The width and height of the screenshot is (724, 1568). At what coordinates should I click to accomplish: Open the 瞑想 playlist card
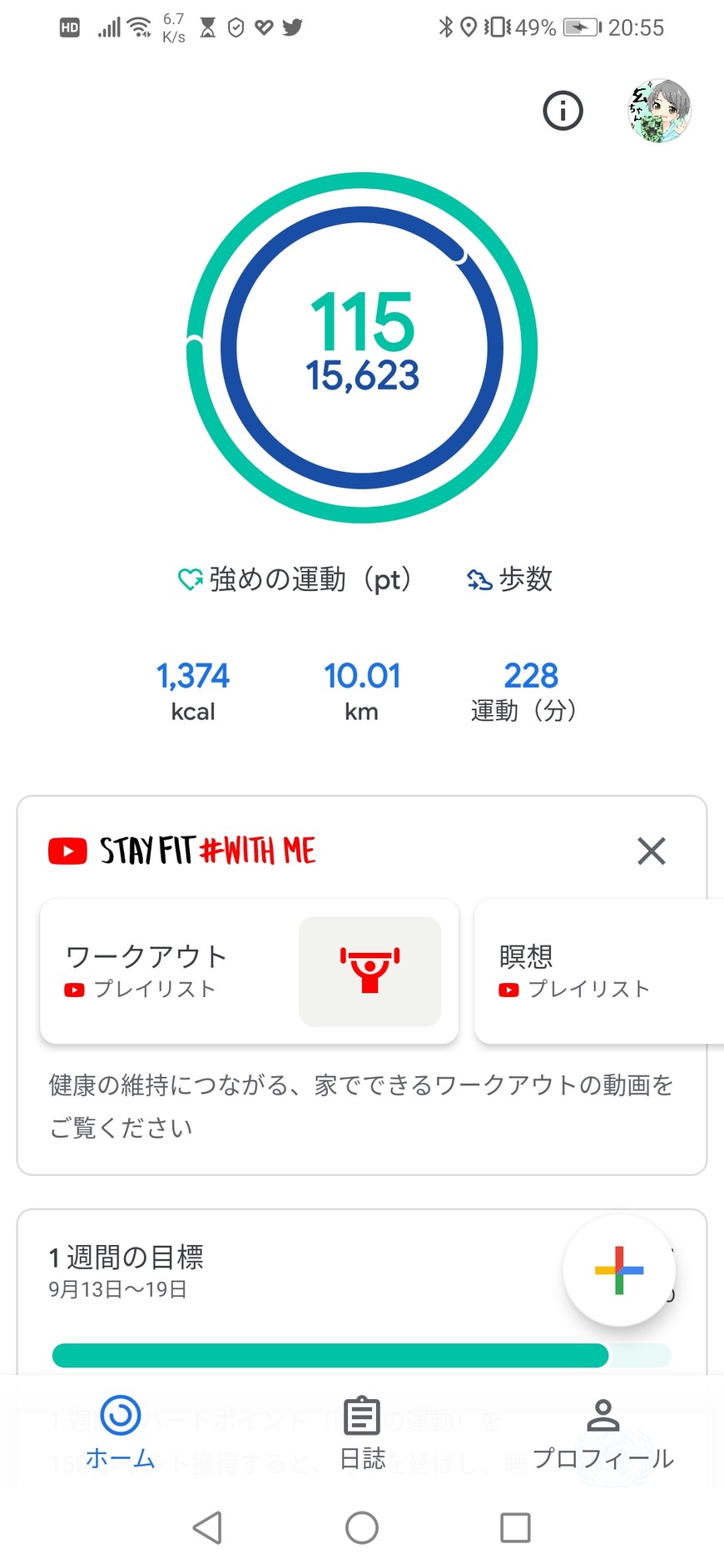click(598, 971)
